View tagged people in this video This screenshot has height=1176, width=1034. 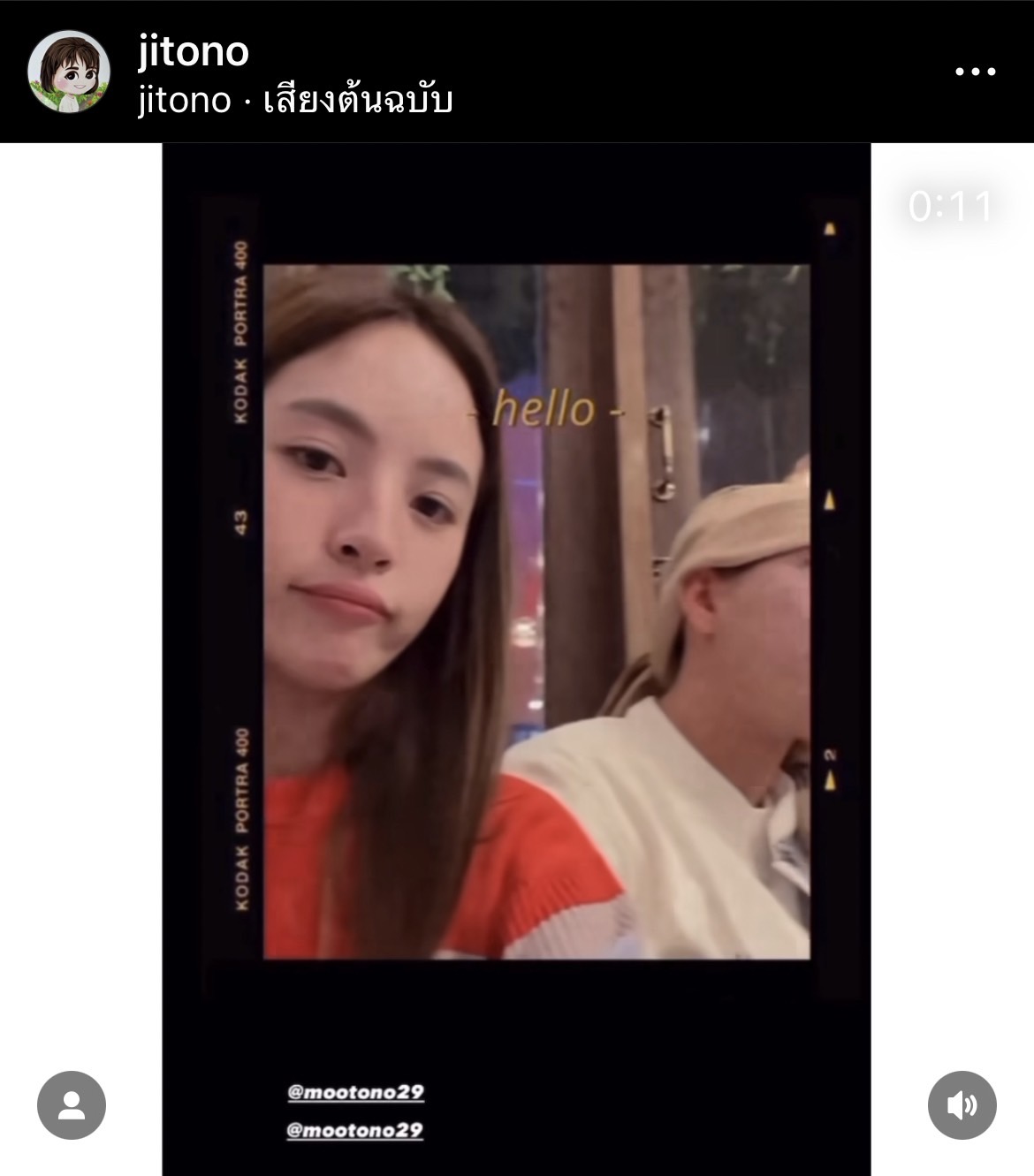[72, 1105]
